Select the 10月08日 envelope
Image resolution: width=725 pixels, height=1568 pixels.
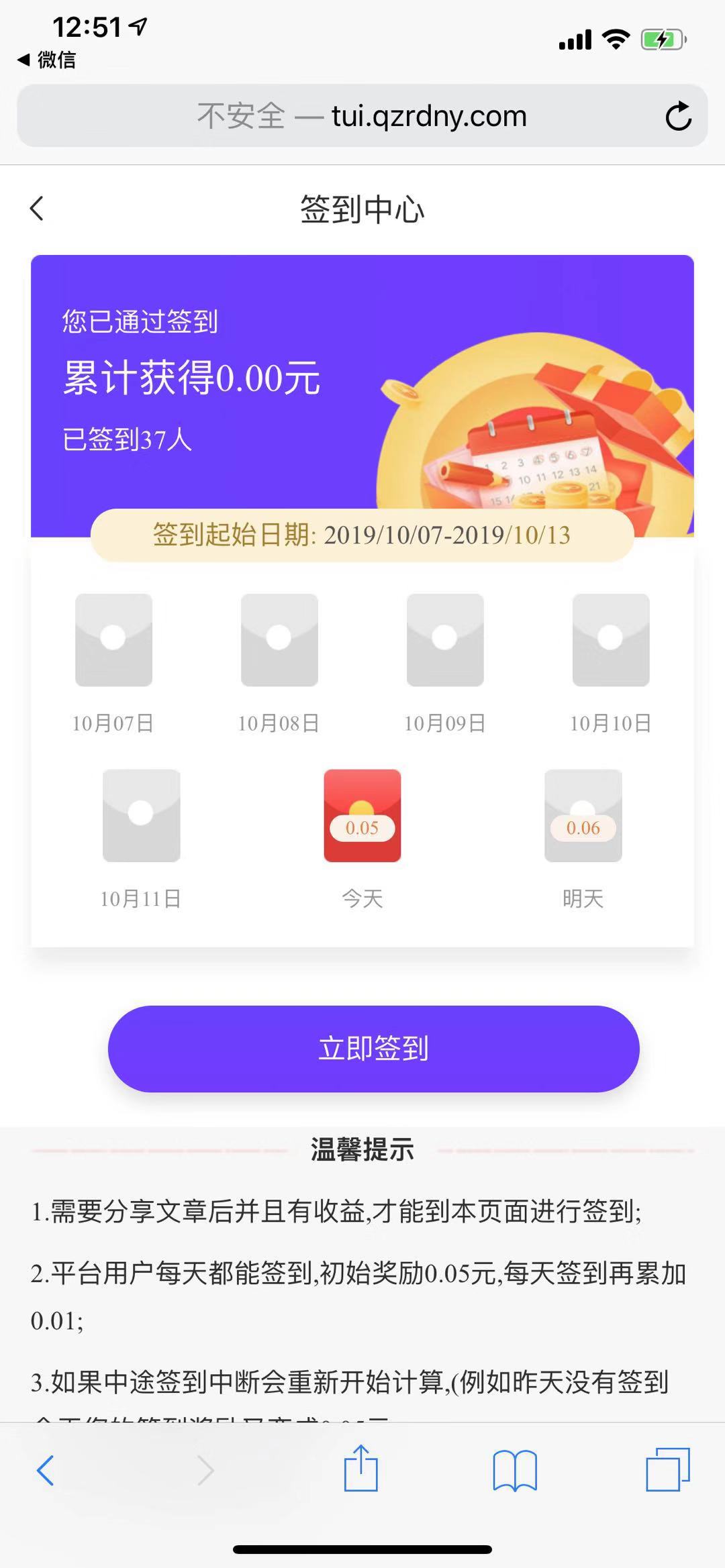(x=279, y=641)
